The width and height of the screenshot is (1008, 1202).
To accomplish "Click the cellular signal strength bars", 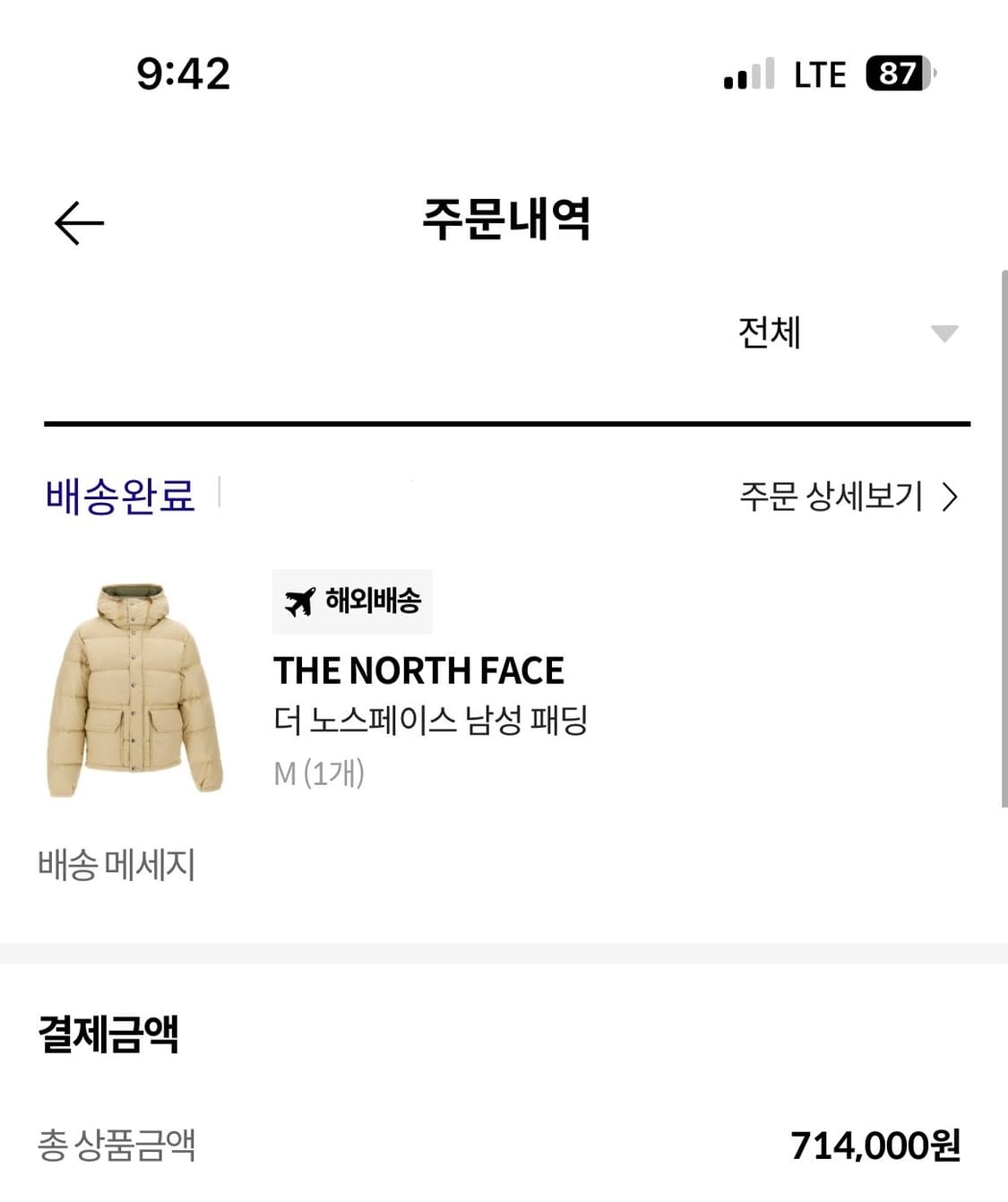I will point(748,75).
